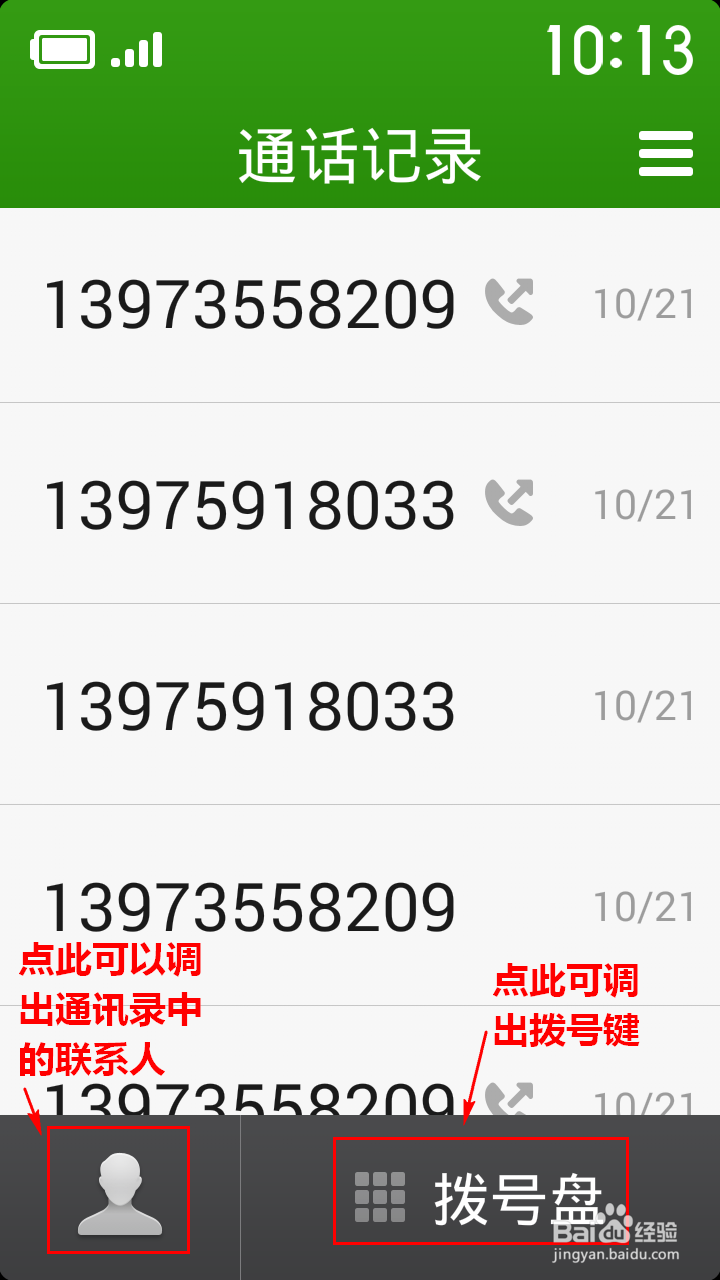Open contacts via the person silhouette icon
The image size is (720, 1280).
117,1193
